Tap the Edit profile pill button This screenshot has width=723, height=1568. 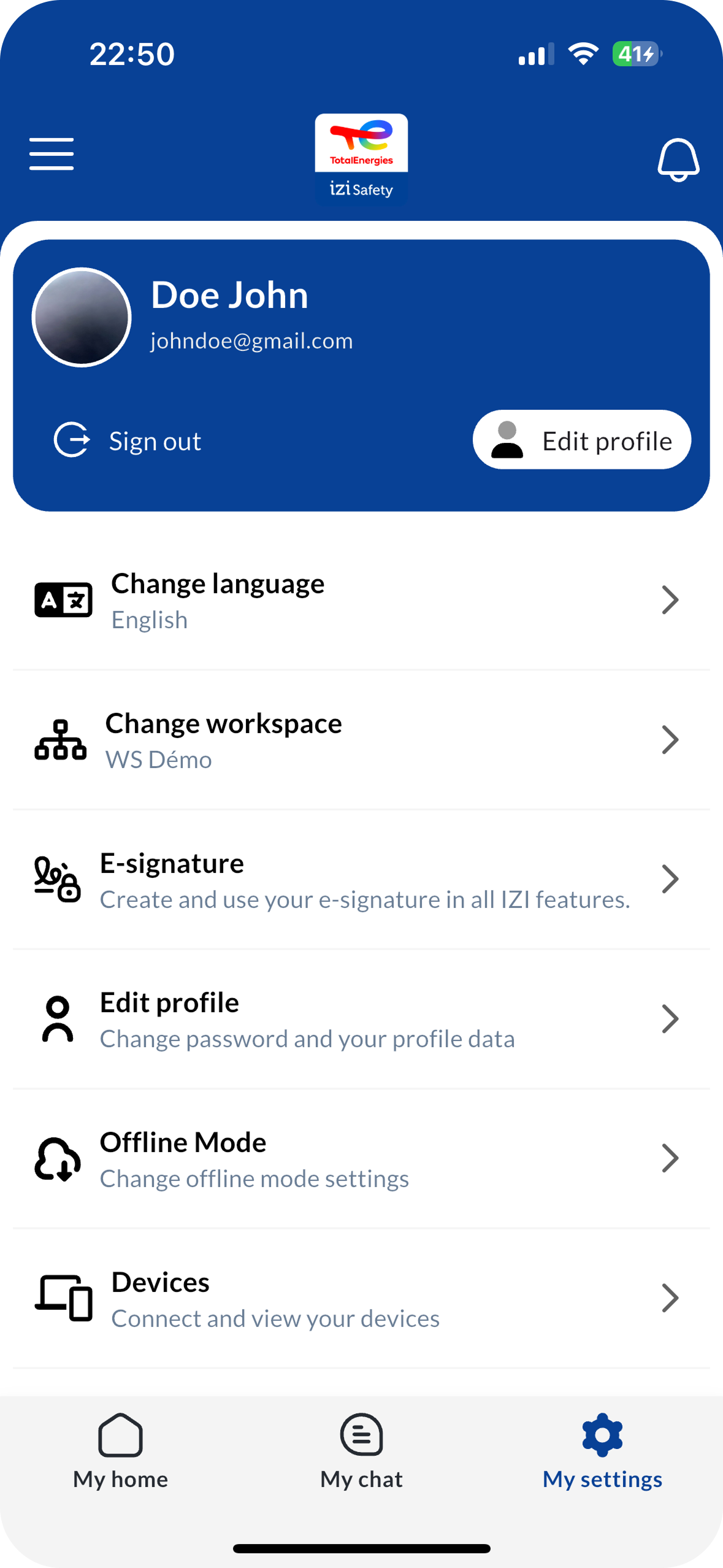coord(581,440)
